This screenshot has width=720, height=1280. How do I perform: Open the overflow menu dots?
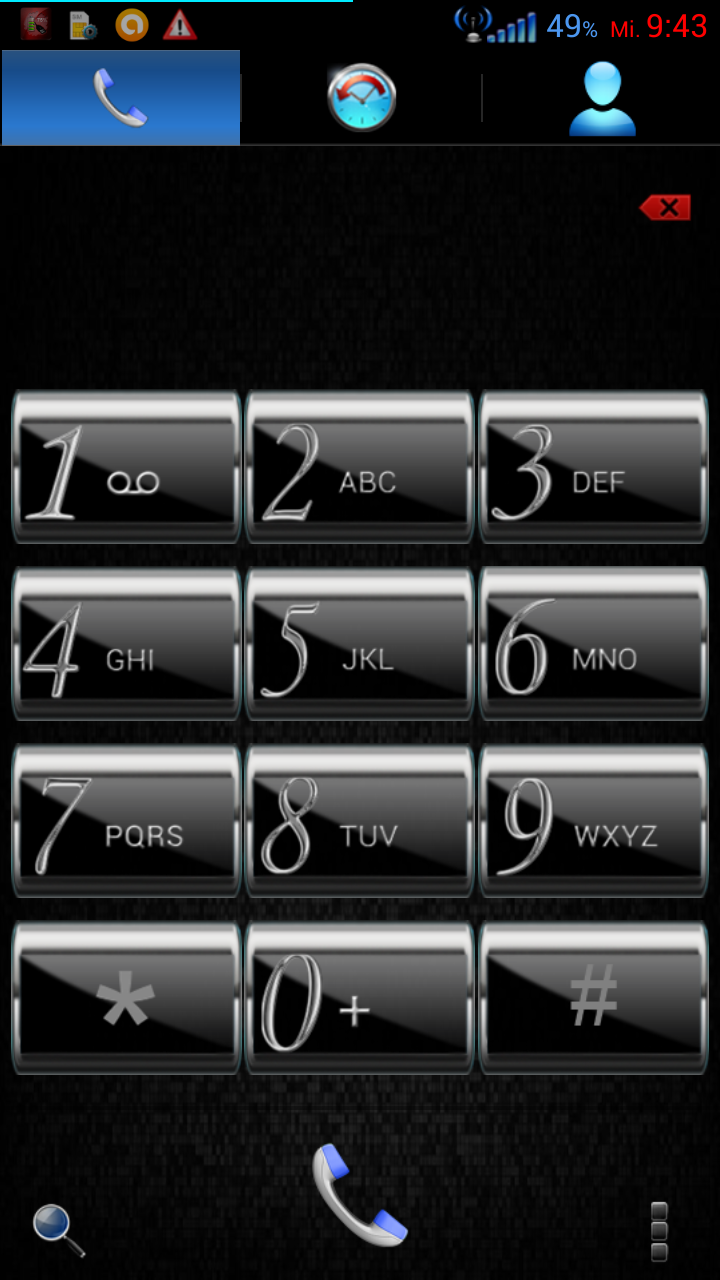click(659, 1232)
